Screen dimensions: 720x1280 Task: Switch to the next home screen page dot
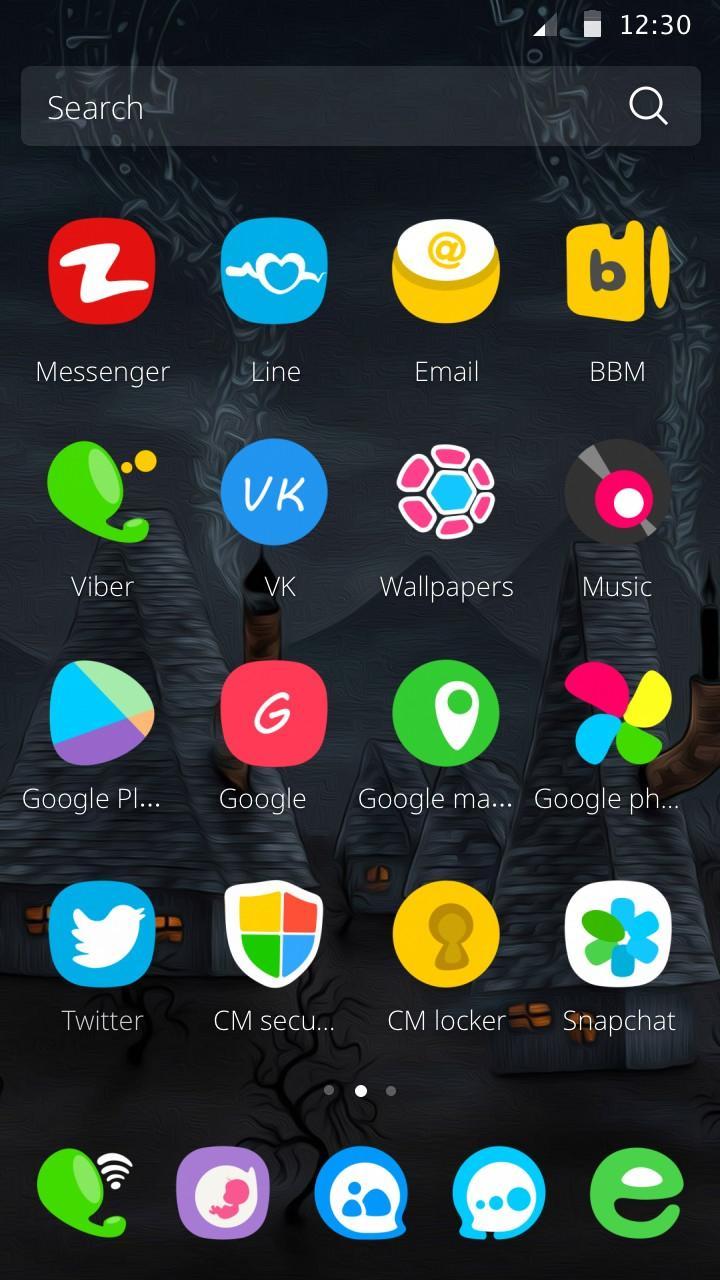tap(393, 1090)
